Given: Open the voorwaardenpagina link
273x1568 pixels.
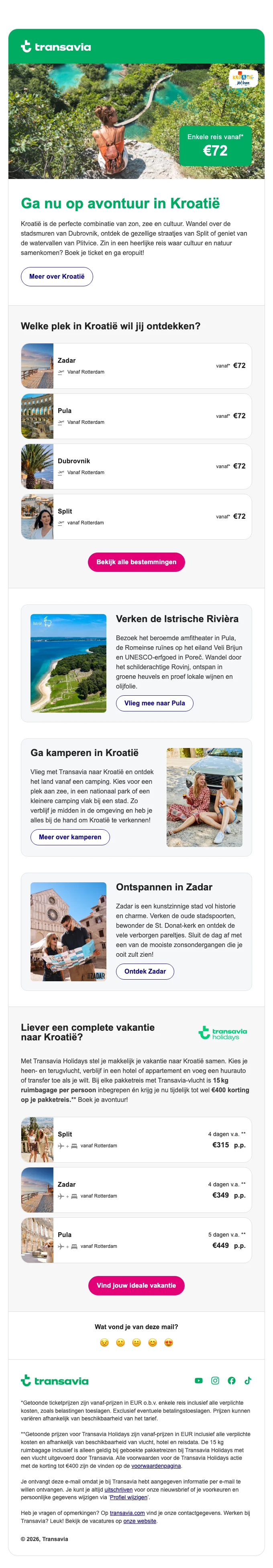Looking at the screenshot, I should tap(156, 1466).
